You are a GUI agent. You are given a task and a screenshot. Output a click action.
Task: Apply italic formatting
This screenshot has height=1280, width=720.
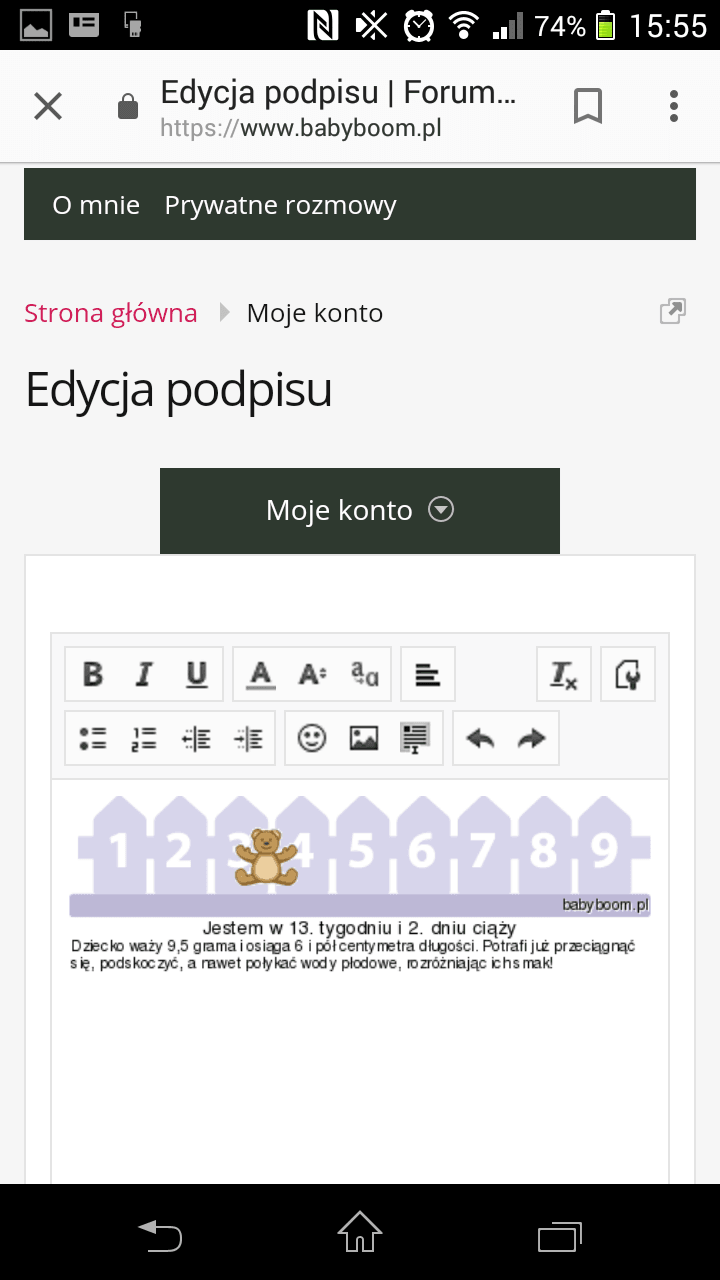click(x=144, y=674)
